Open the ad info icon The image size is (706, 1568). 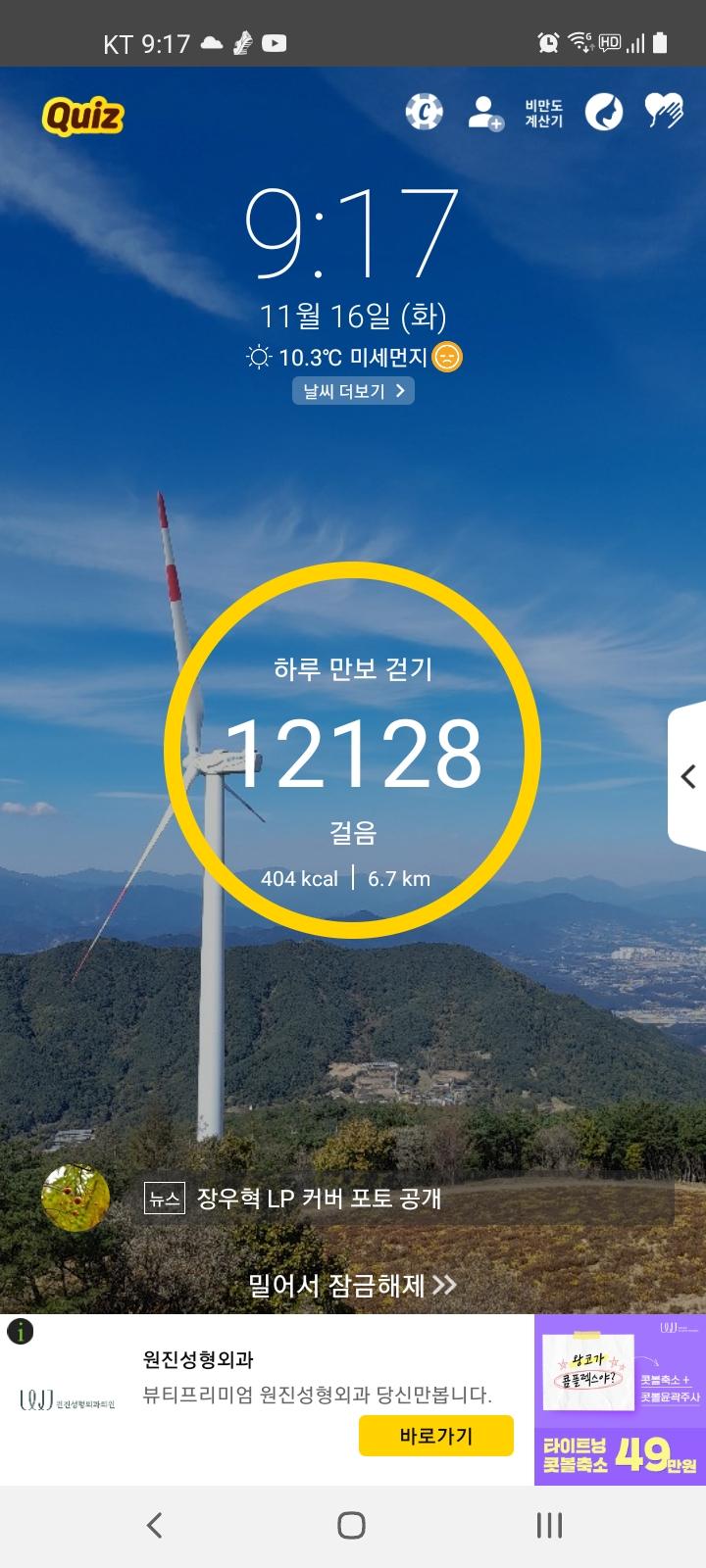(20, 1332)
